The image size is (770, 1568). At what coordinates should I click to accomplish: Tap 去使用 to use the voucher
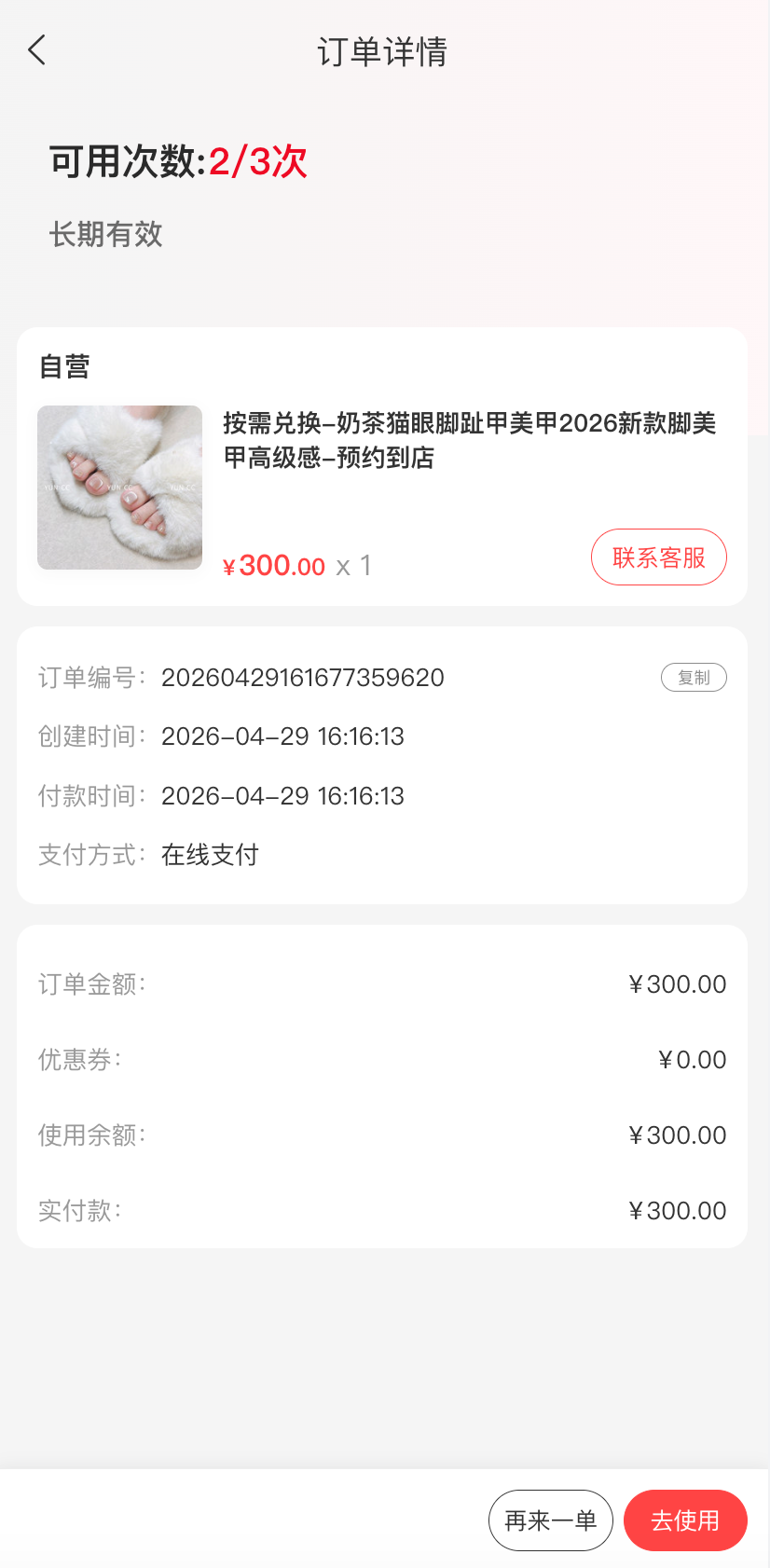click(x=685, y=1520)
